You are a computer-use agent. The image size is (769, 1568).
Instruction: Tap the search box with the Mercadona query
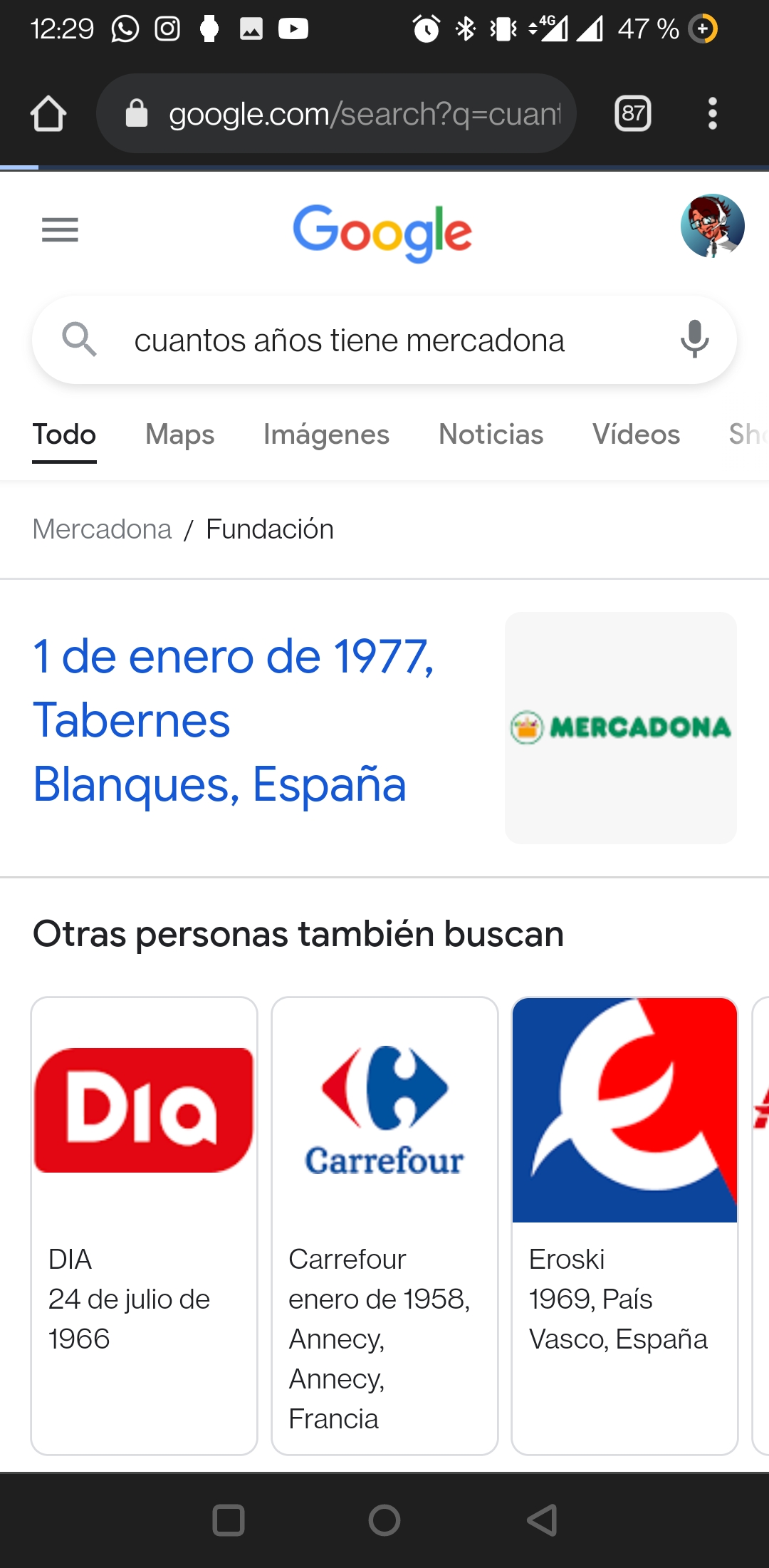tap(384, 341)
